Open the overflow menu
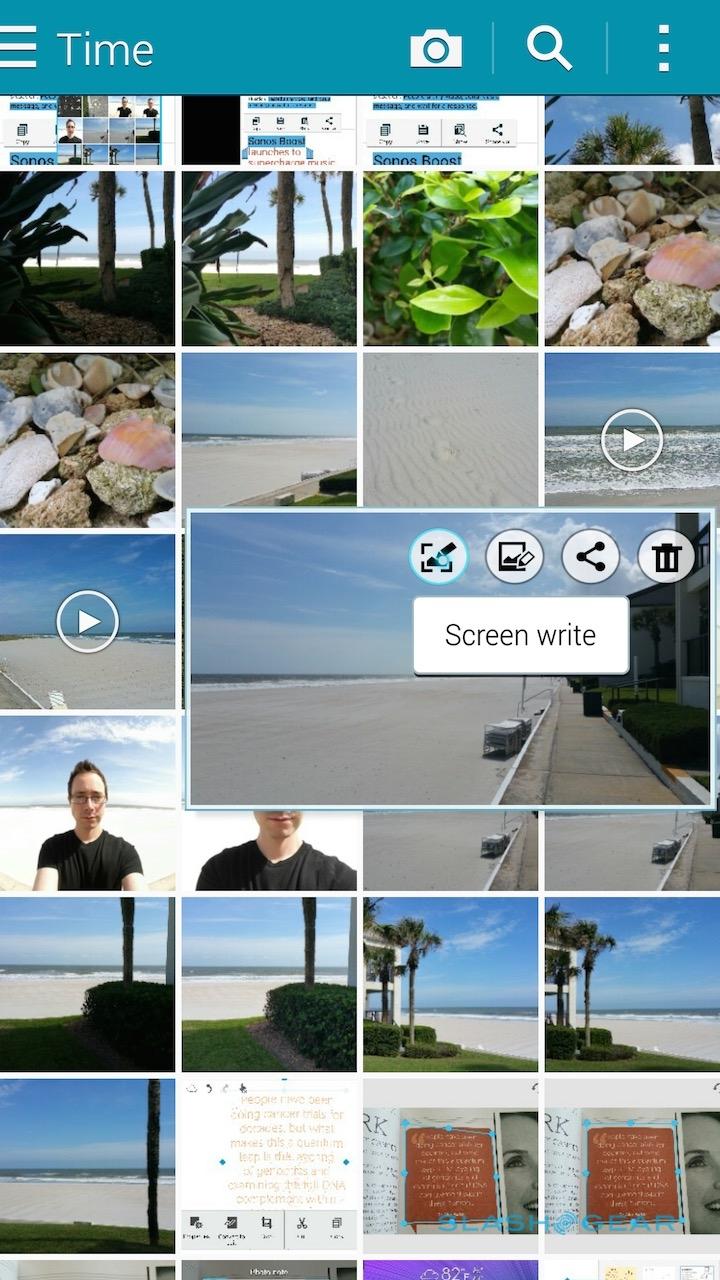720x1280 pixels. tap(664, 48)
